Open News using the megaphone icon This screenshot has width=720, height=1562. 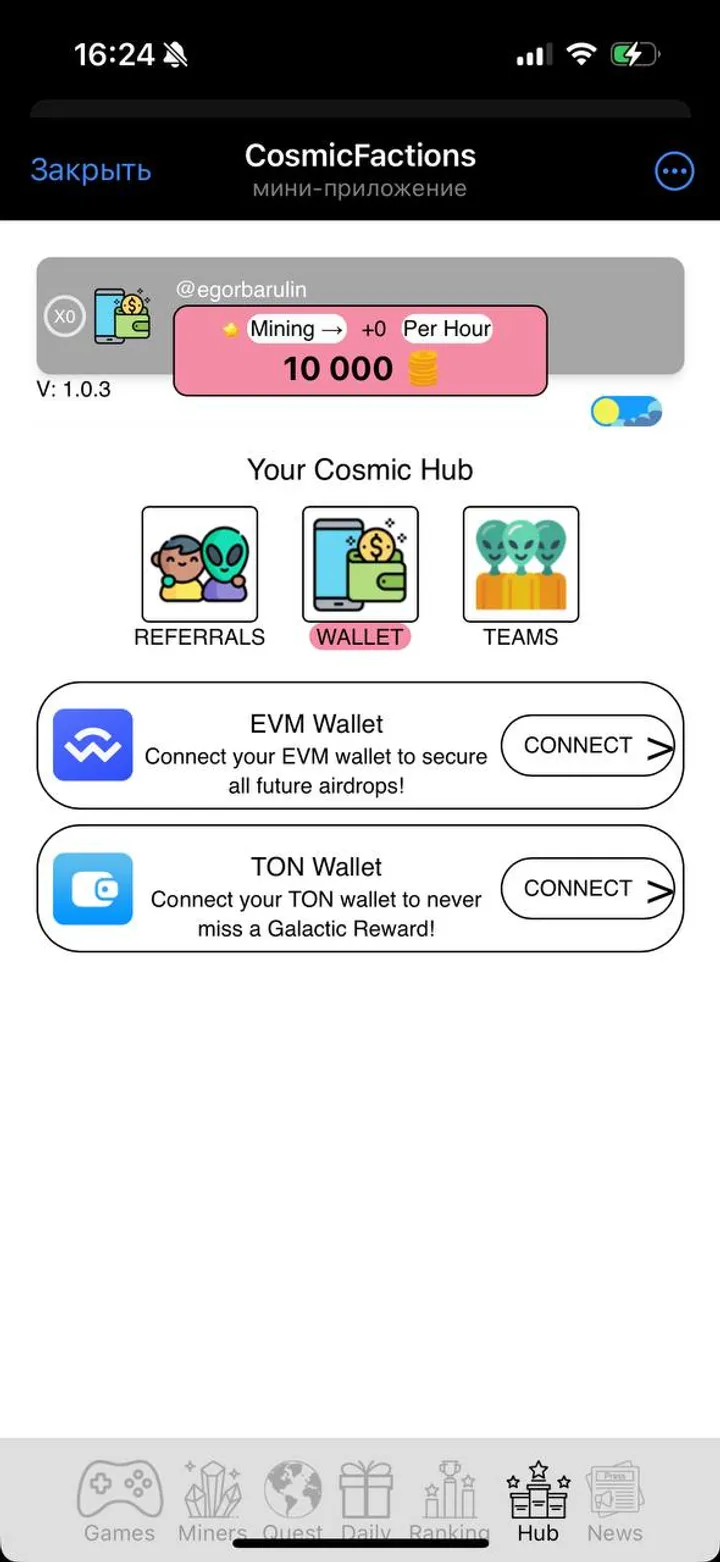[x=614, y=1490]
